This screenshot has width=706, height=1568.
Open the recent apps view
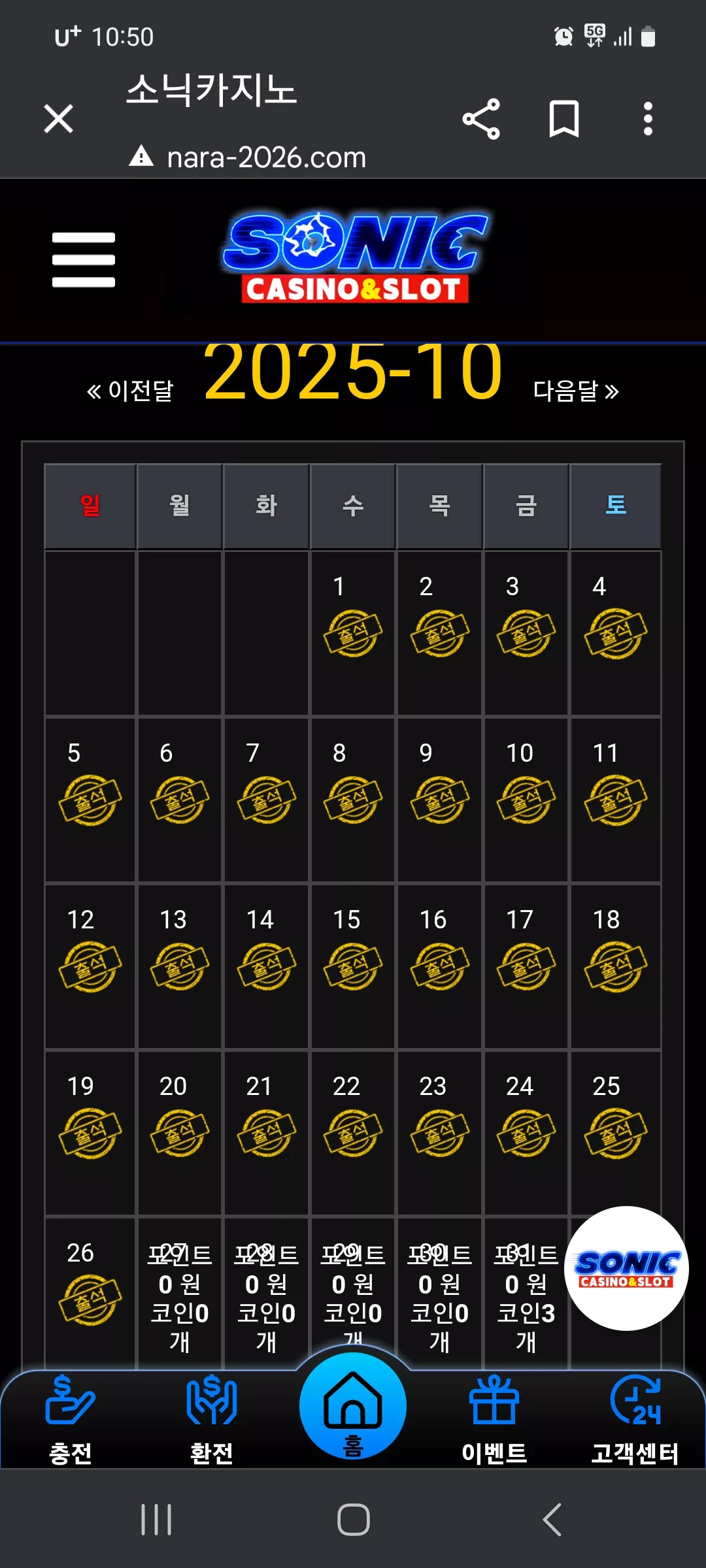156,1519
